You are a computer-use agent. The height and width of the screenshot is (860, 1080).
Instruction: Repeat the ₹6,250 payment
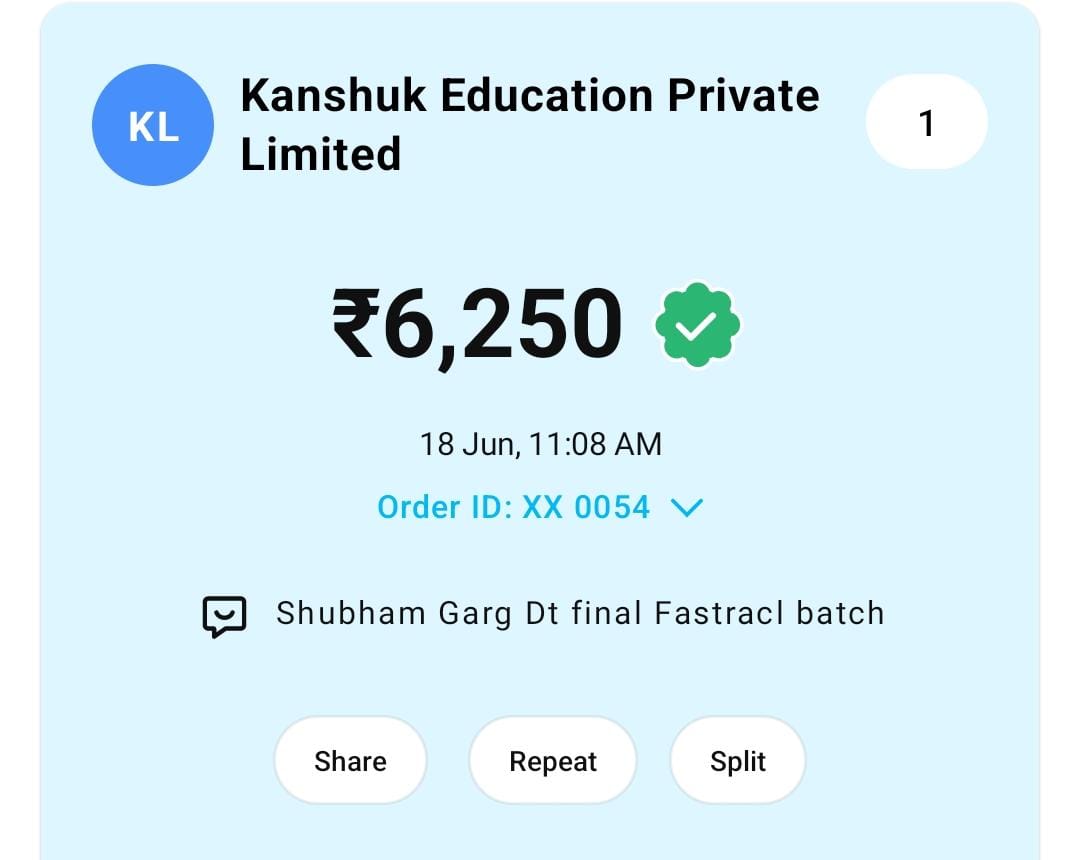pos(552,761)
